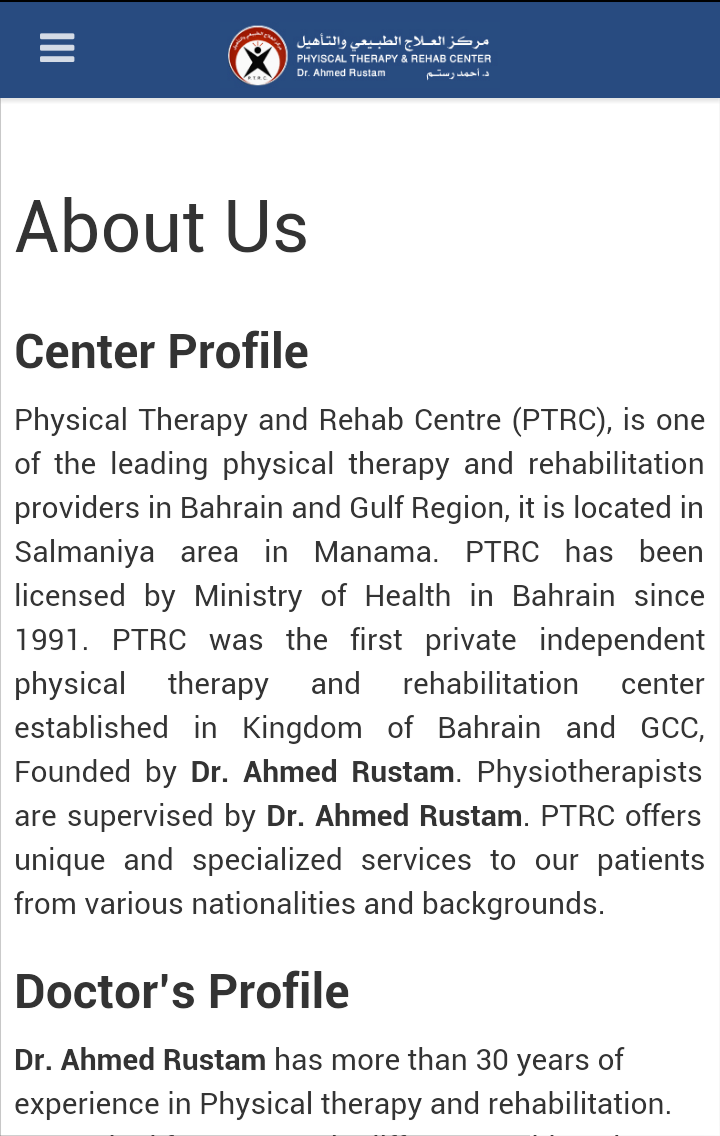The width and height of the screenshot is (720, 1136).
Task: Open the hamburger navigation menu
Action: tap(57, 48)
